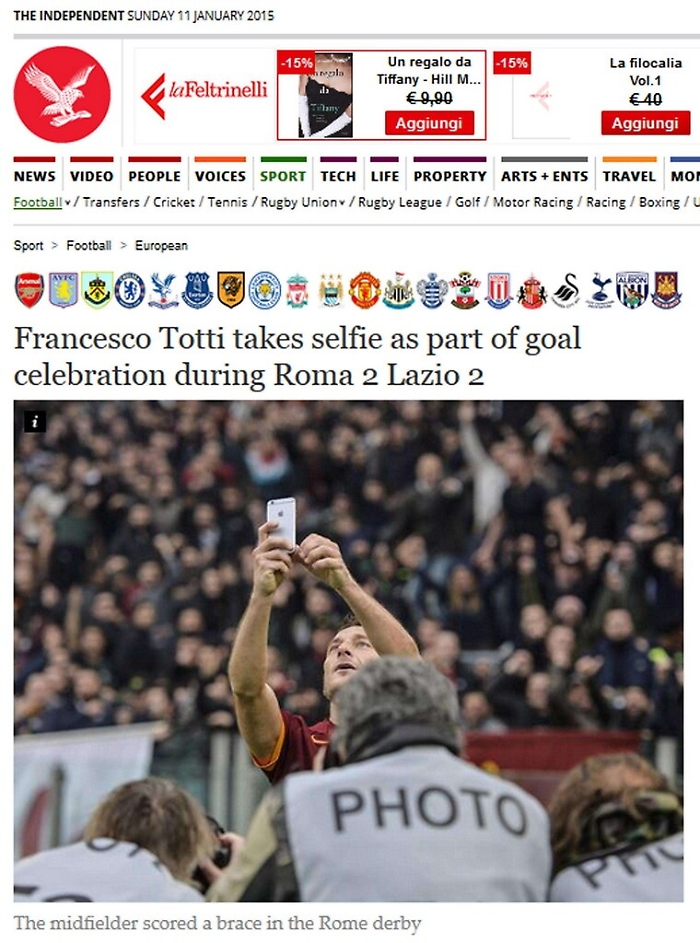700x943 pixels.
Task: Open the Tech section
Action: [338, 176]
